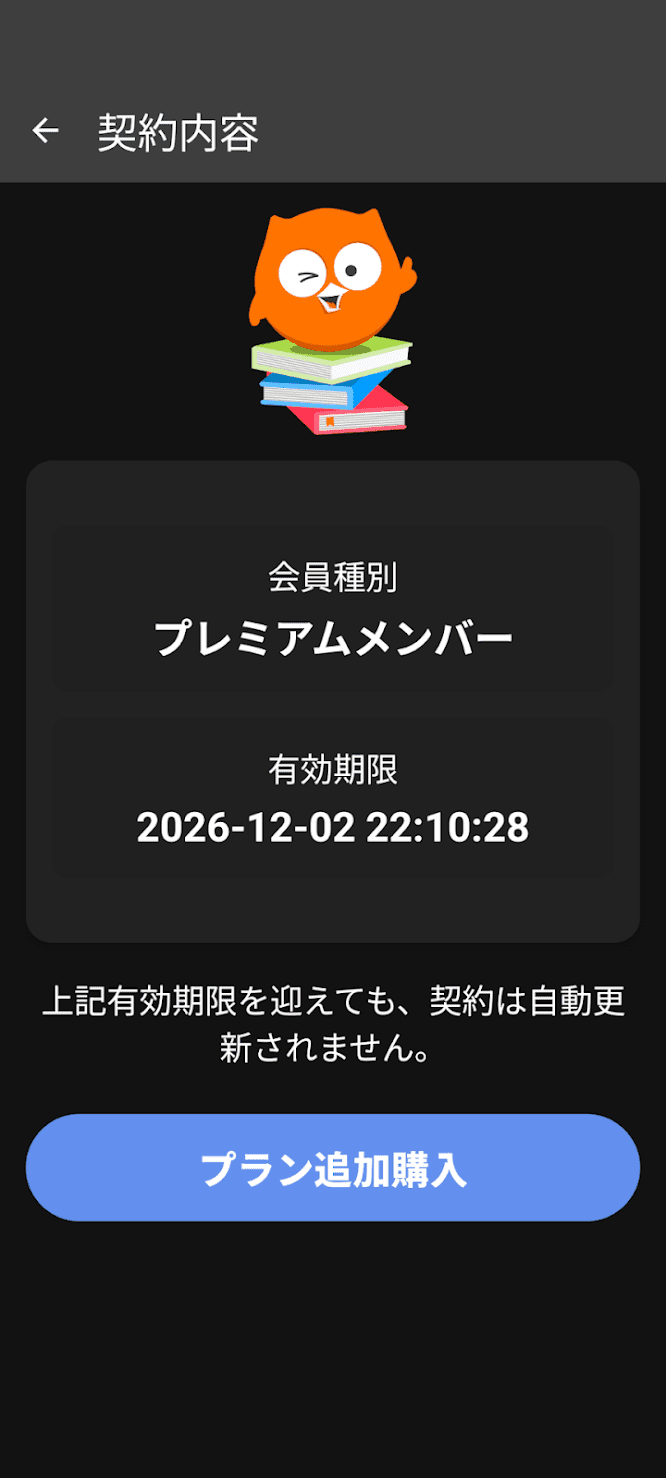Screen dimensions: 666x1478
Task: Tap the プラン追加購入 button
Action: click(333, 1168)
